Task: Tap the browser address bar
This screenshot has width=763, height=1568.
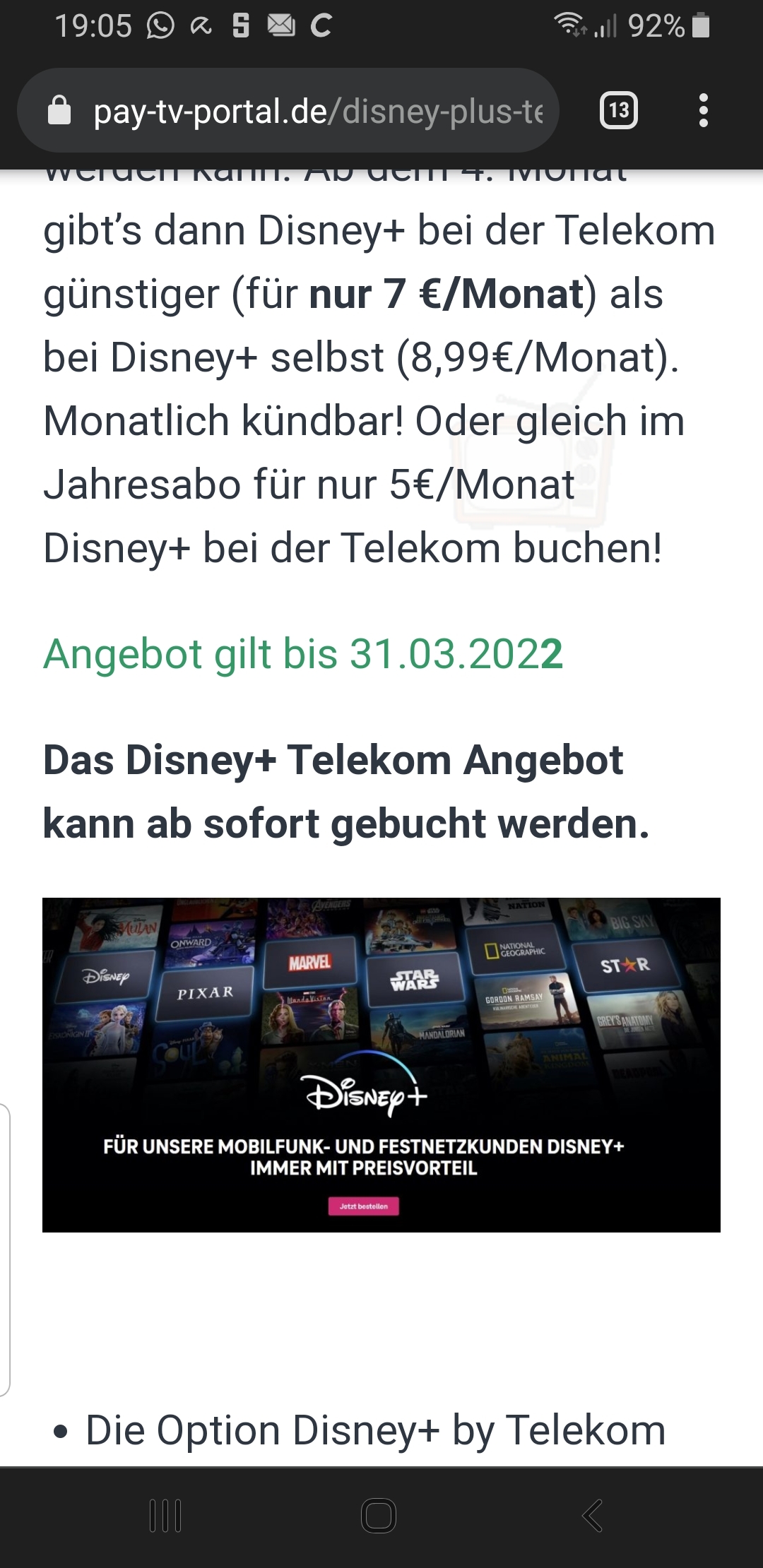Action: point(288,111)
